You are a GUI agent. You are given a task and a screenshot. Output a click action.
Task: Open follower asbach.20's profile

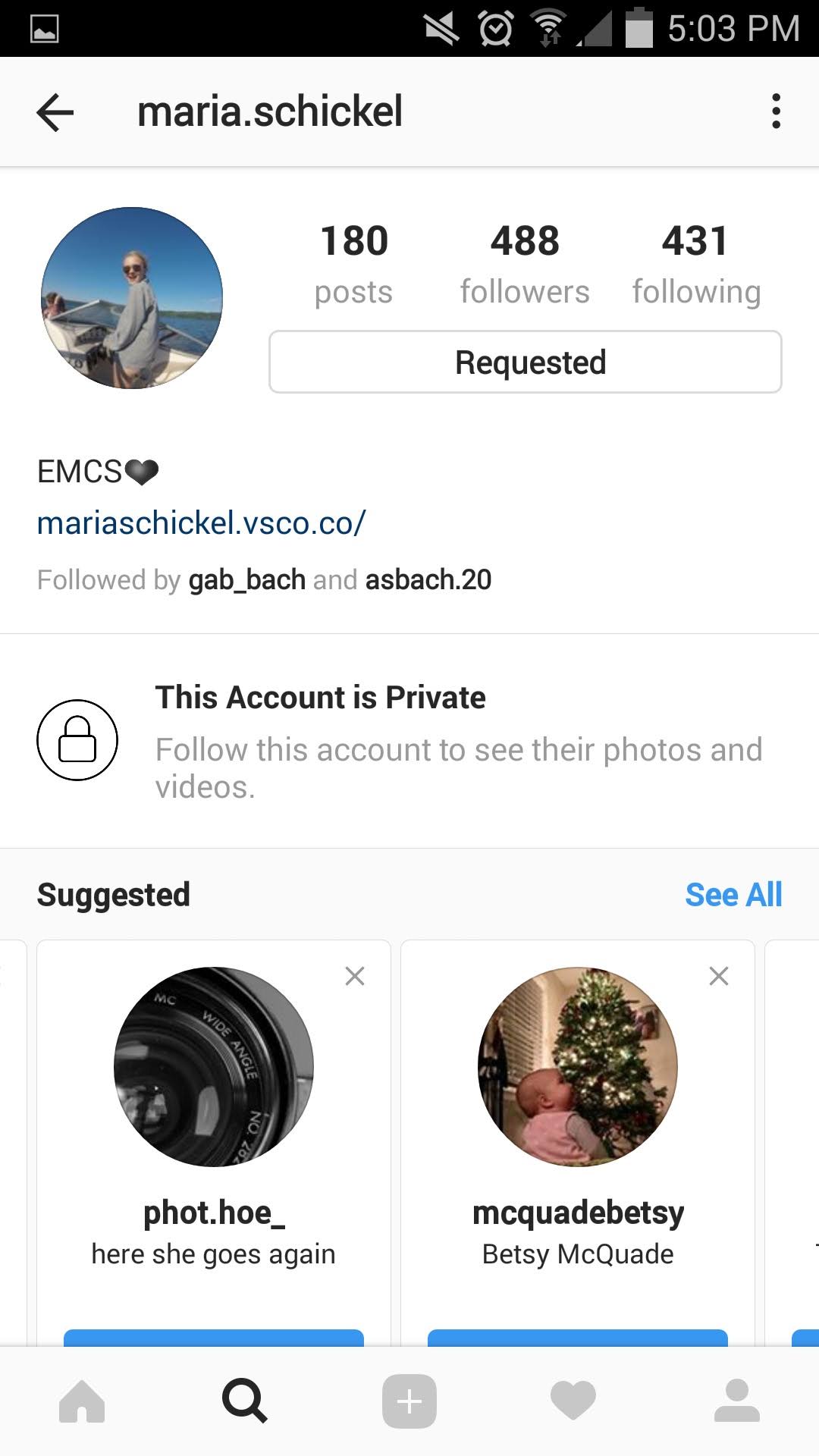pyautogui.click(x=428, y=580)
